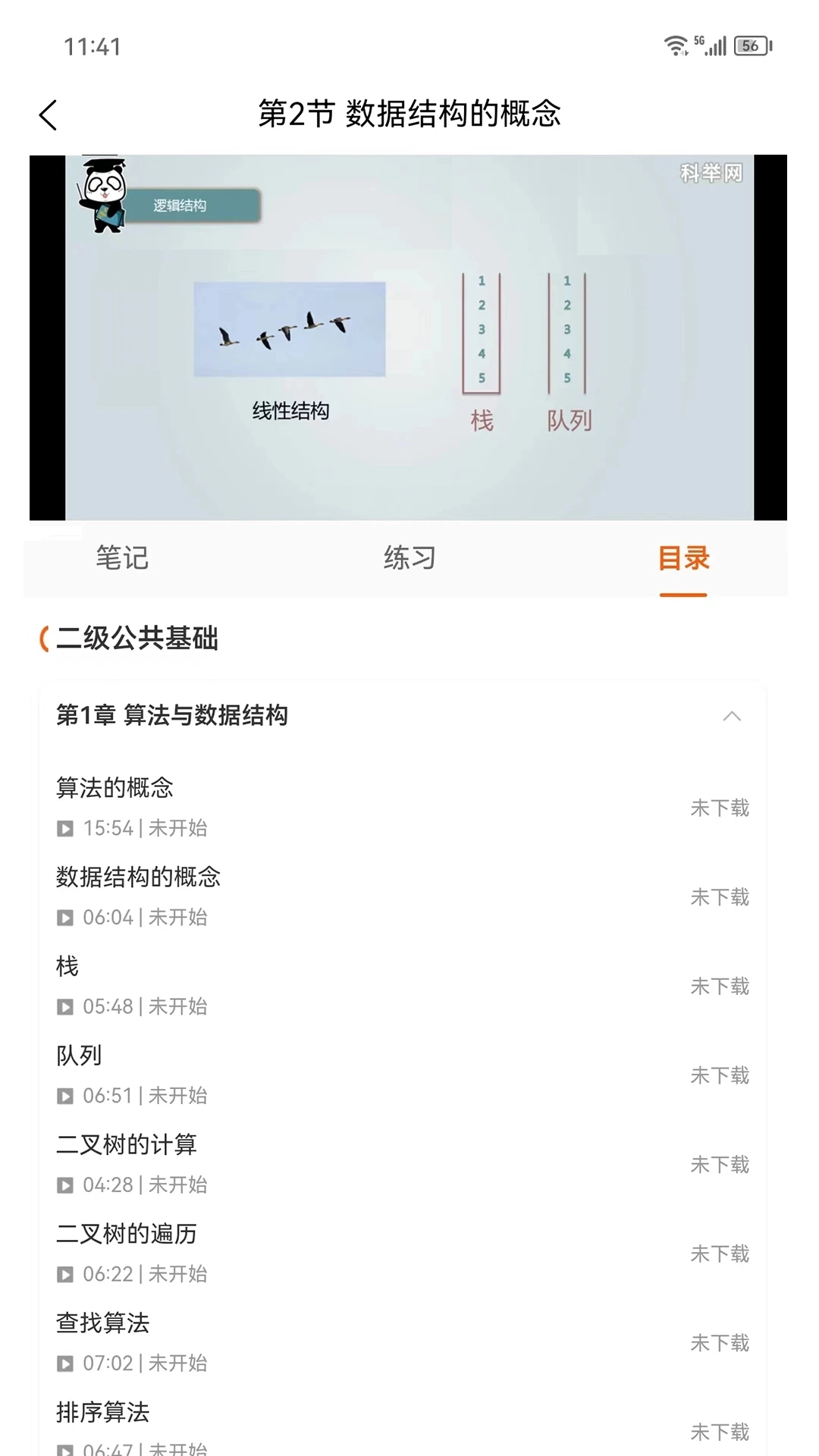The width and height of the screenshot is (819, 1456).
Task: Click the play icon beside 查找算法
Action: [64, 1363]
